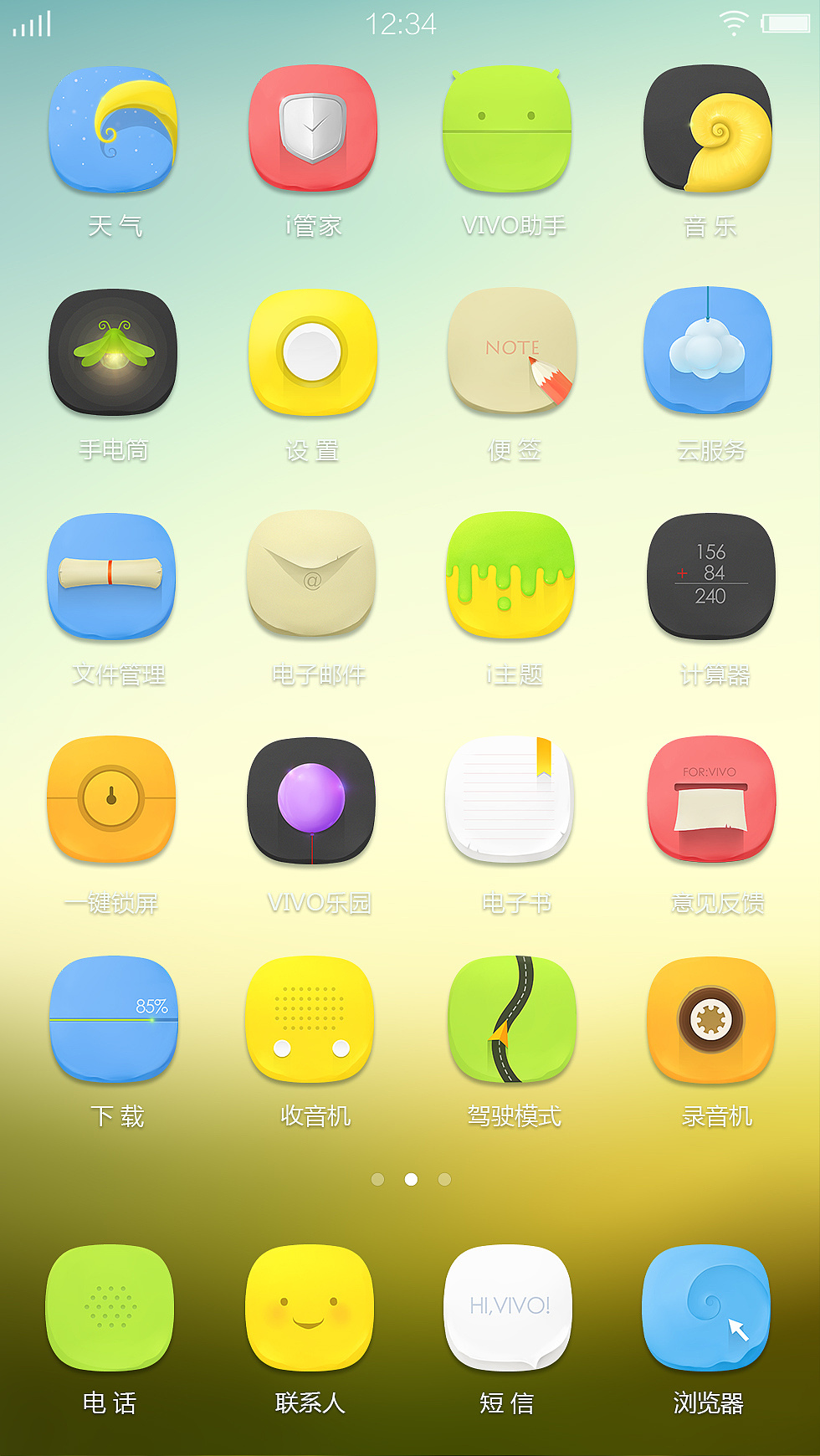Screen dimensions: 820x1456
Task: Open 电话 phone dialer in dock
Action: 110,1307
